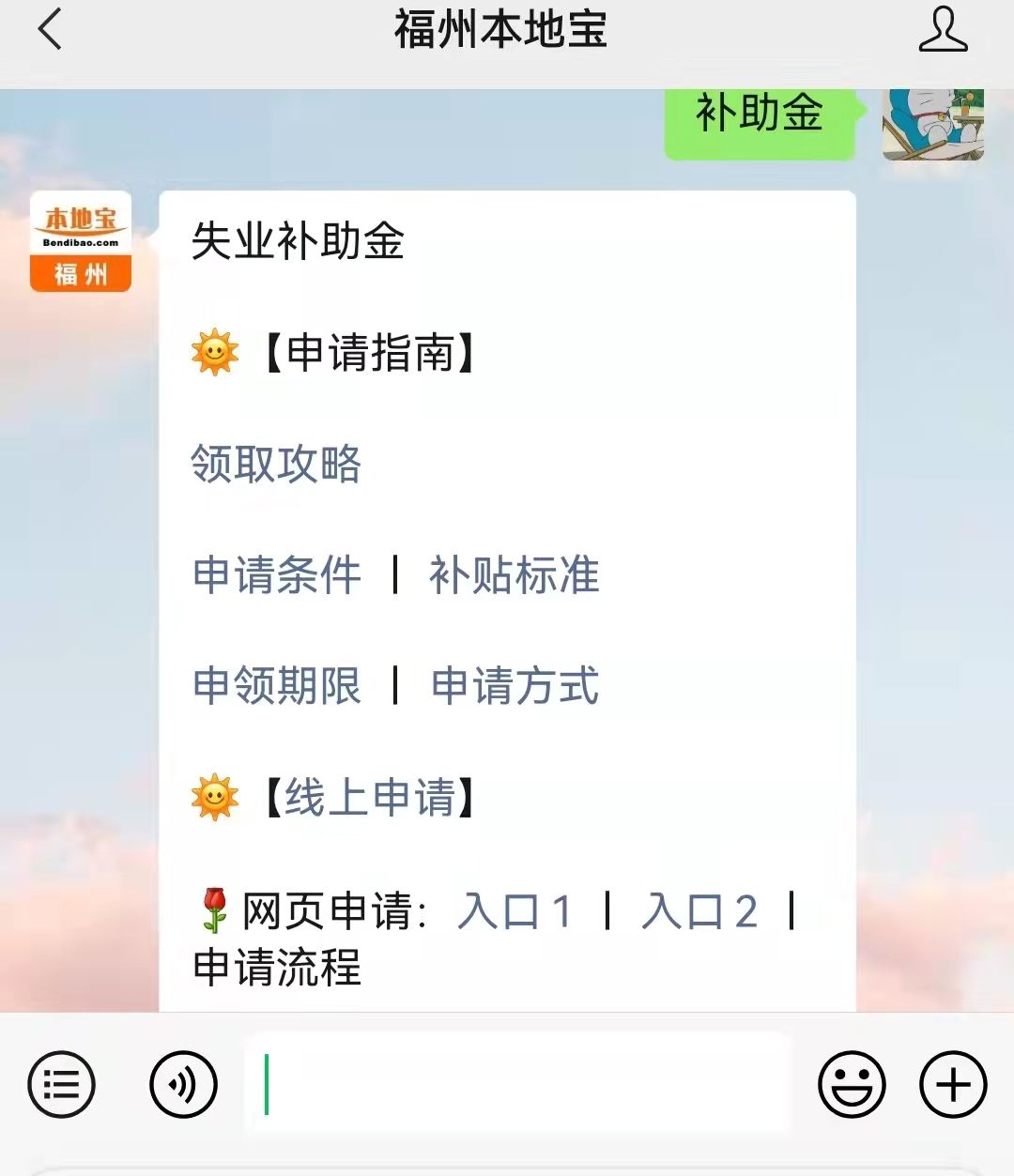
Task: Tap your own Doraemon avatar
Action: pos(932,124)
